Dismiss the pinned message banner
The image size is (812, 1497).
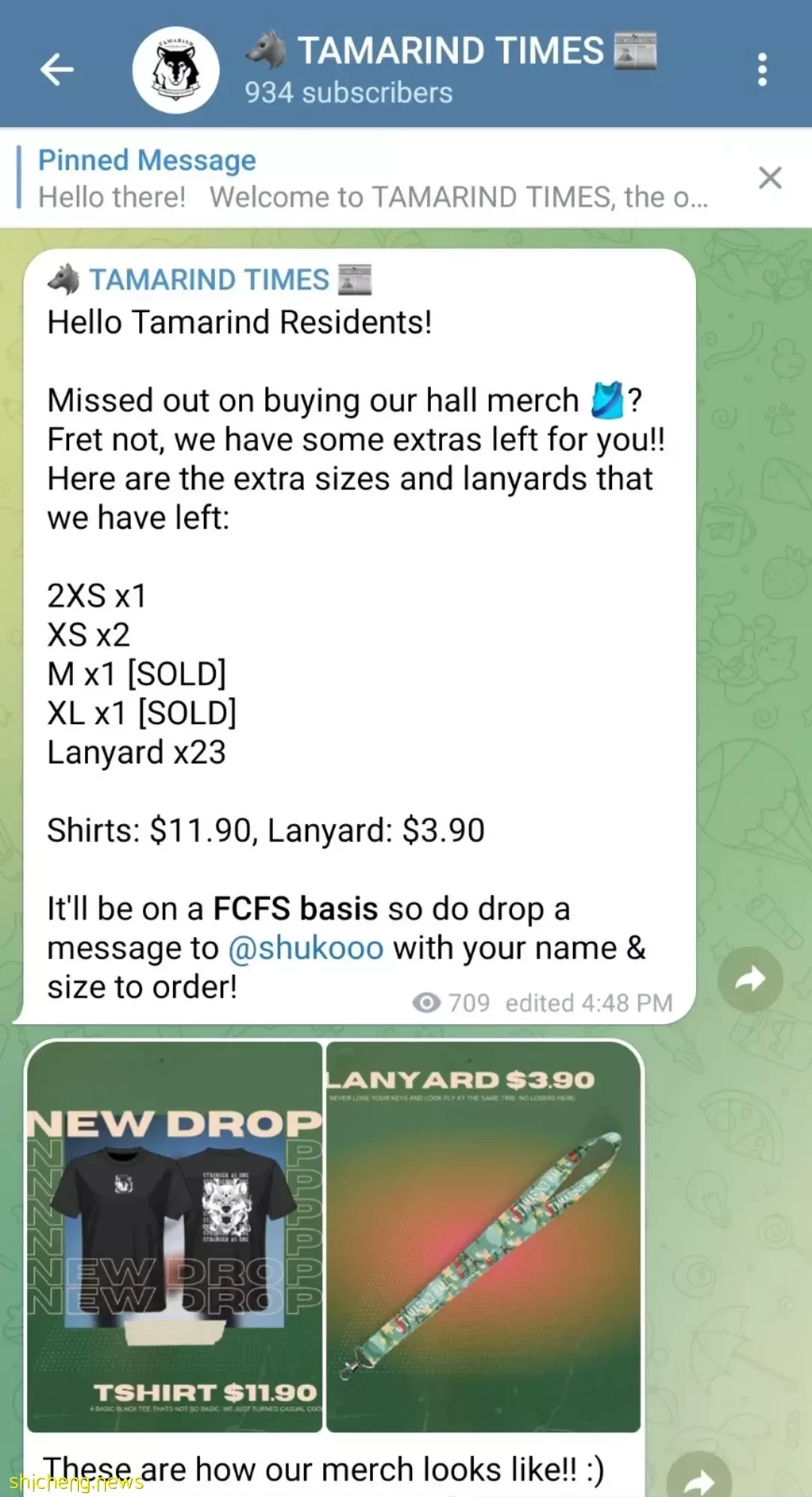pos(770,178)
